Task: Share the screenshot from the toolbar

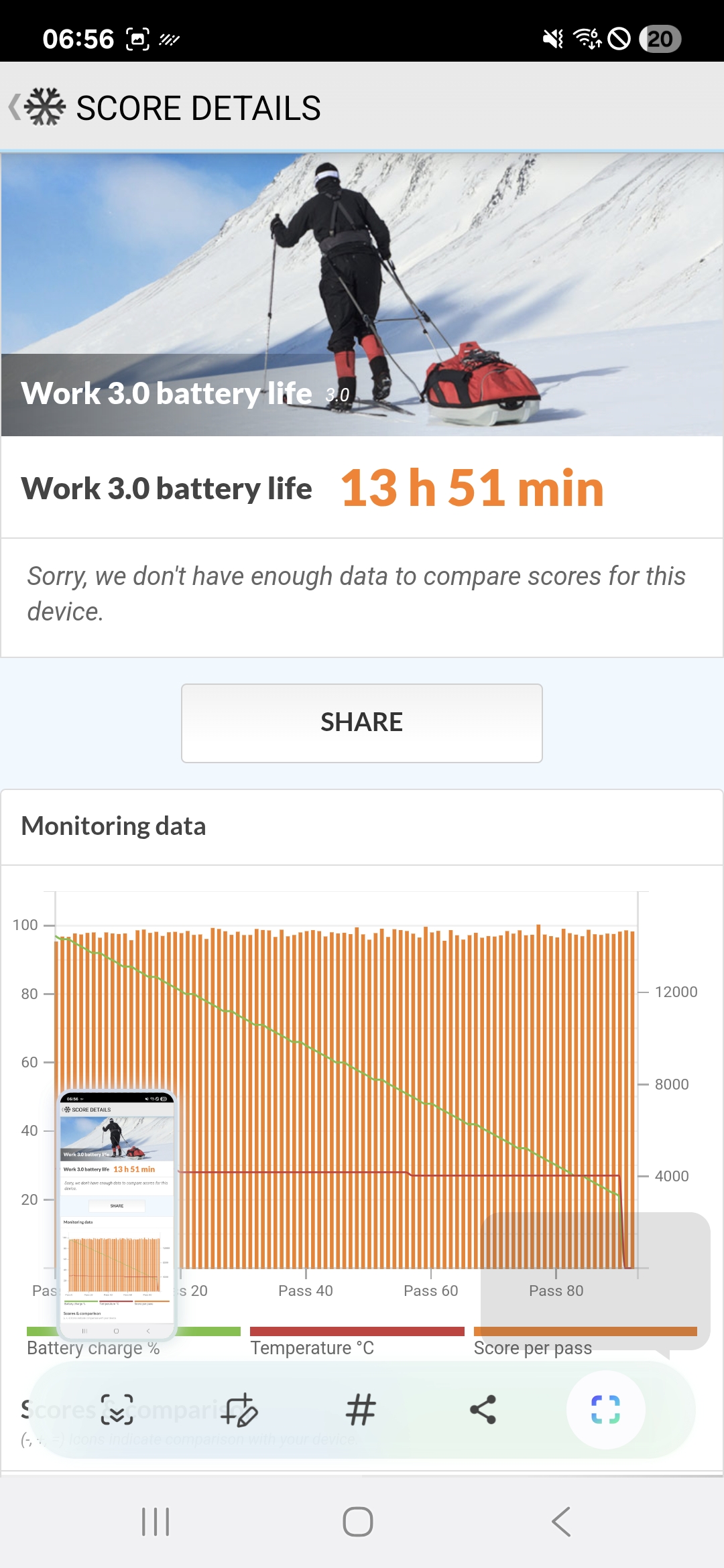Action: point(483,1409)
